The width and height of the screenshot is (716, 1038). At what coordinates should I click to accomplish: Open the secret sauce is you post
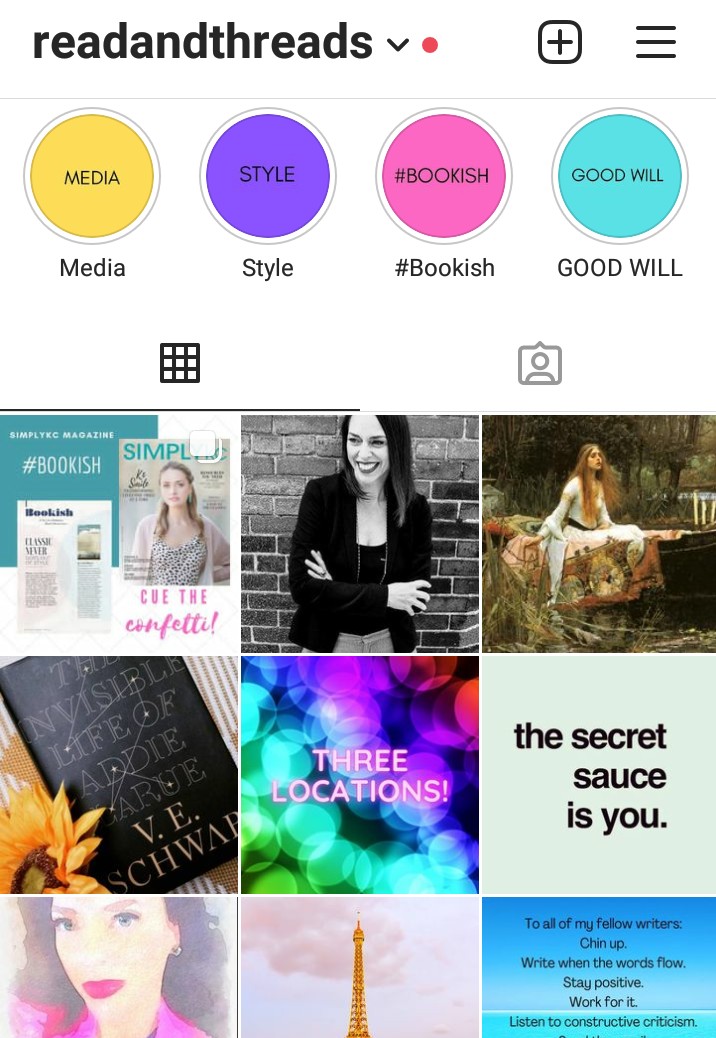[599, 775]
